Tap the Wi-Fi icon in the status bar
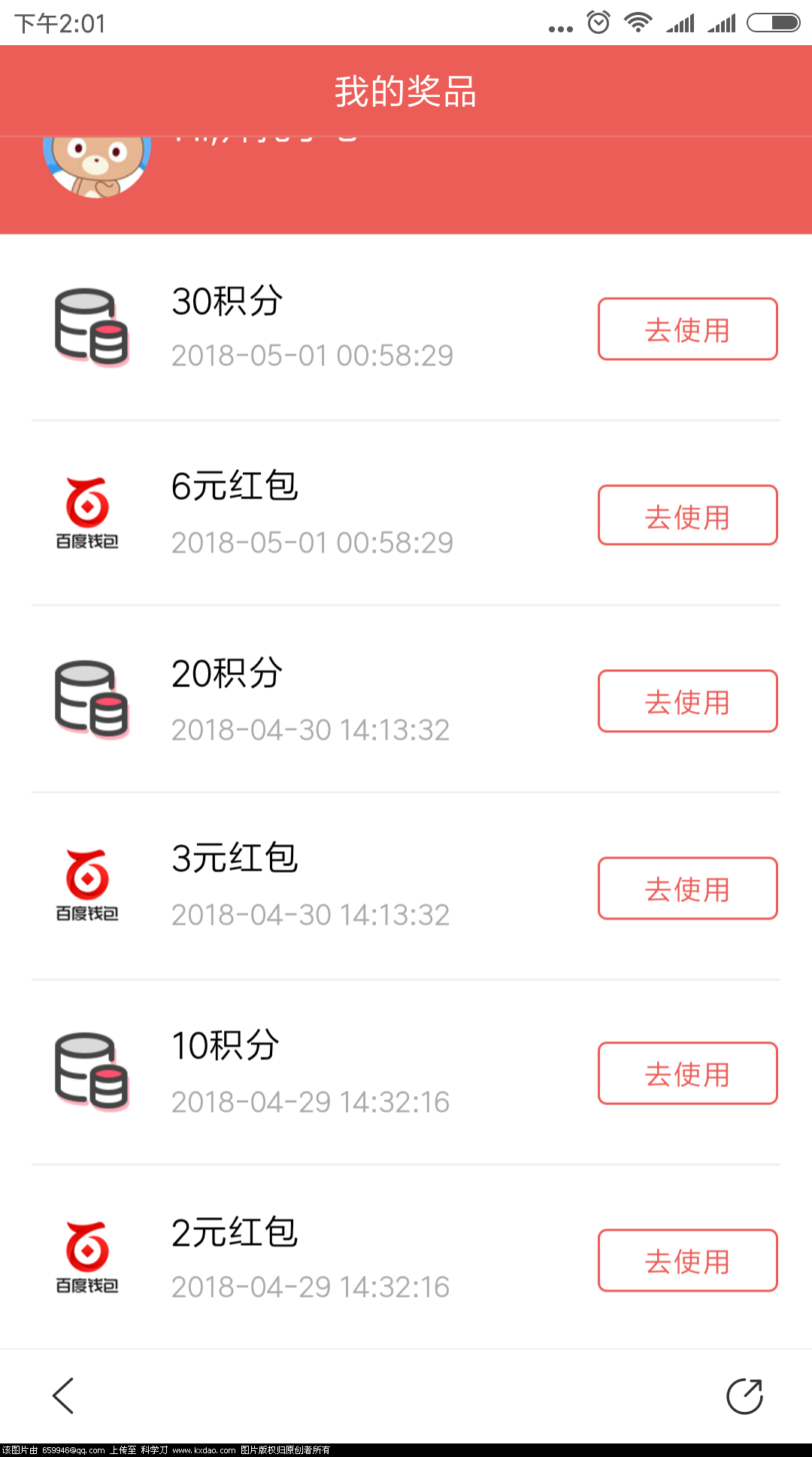 tap(636, 22)
